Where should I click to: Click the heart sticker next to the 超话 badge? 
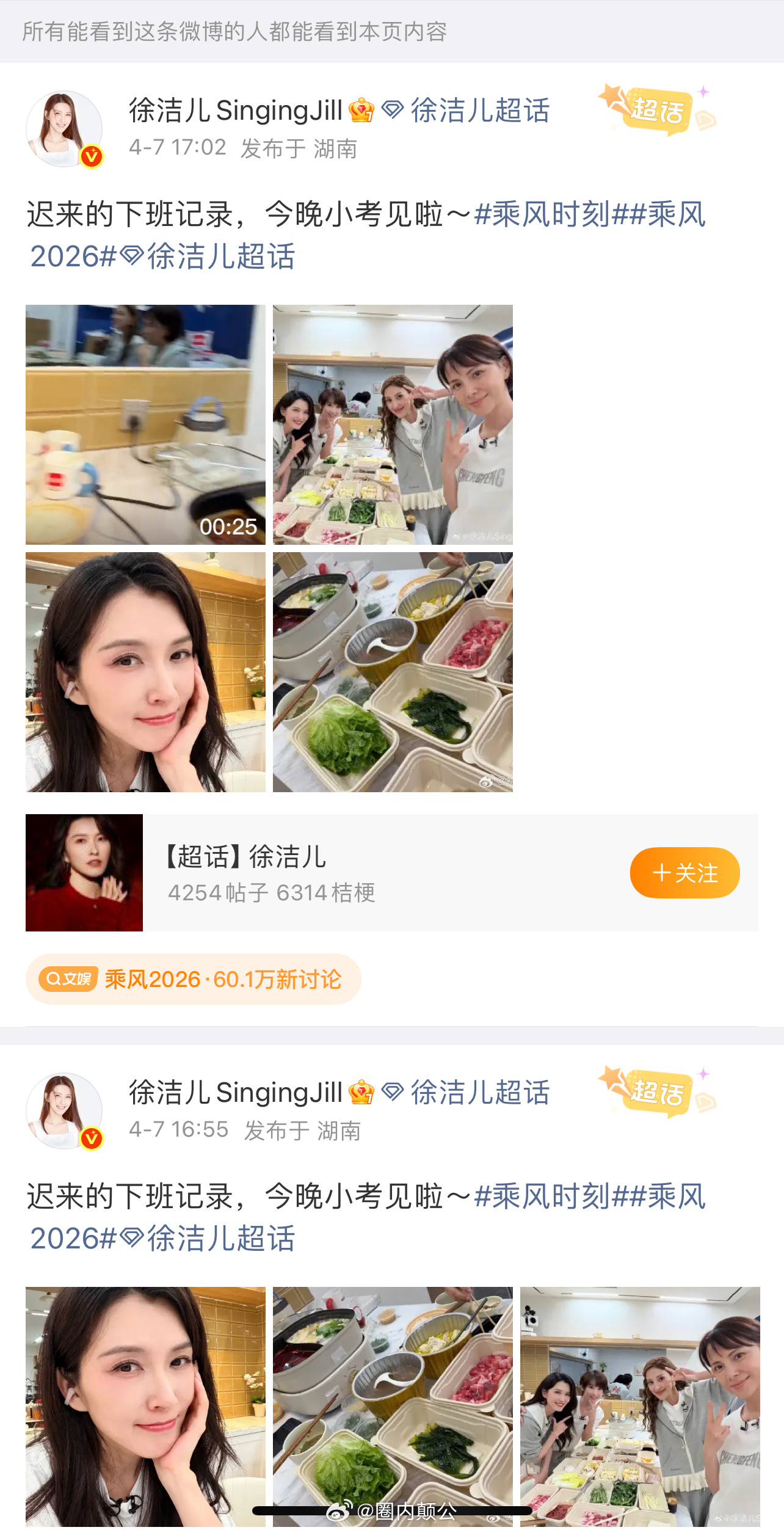(x=705, y=120)
